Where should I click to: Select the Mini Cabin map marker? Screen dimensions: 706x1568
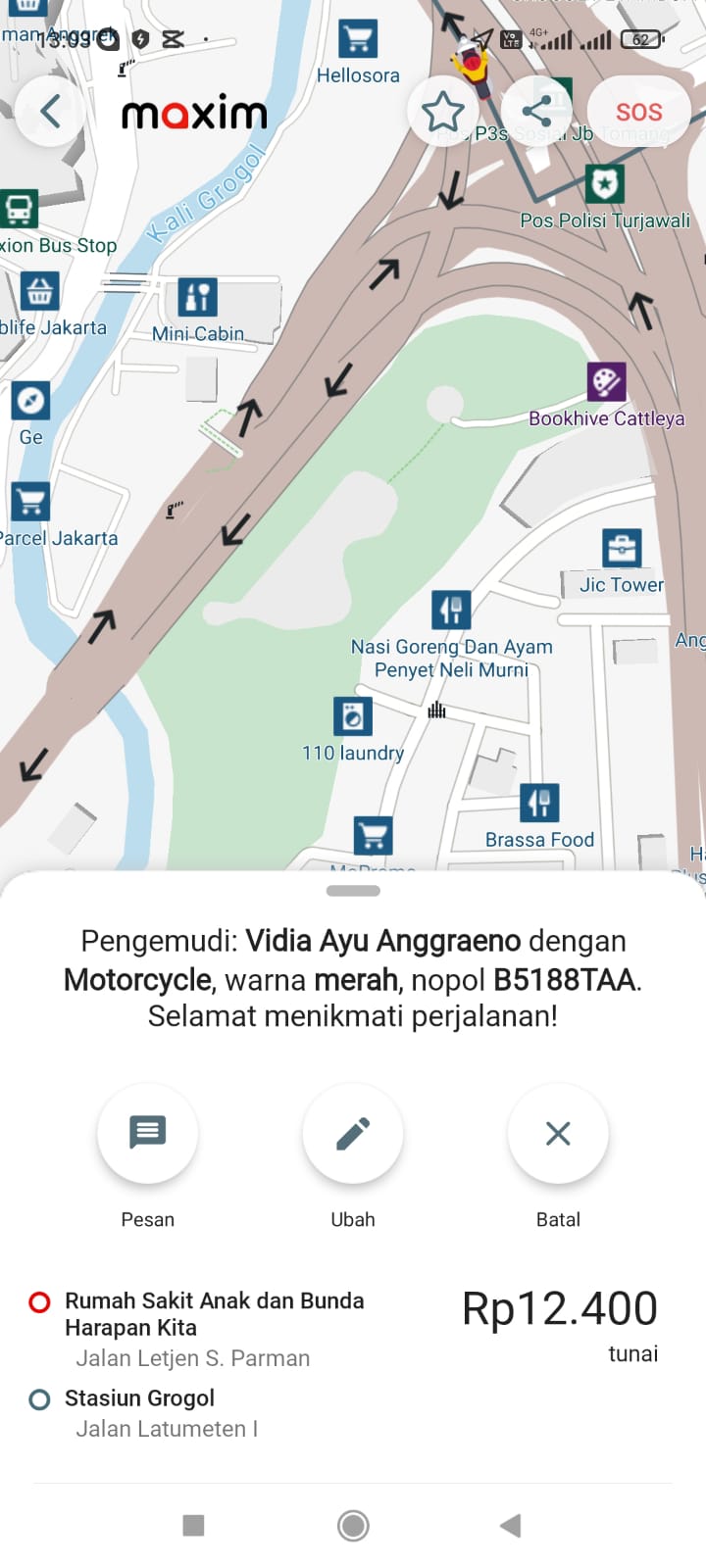coord(197,297)
